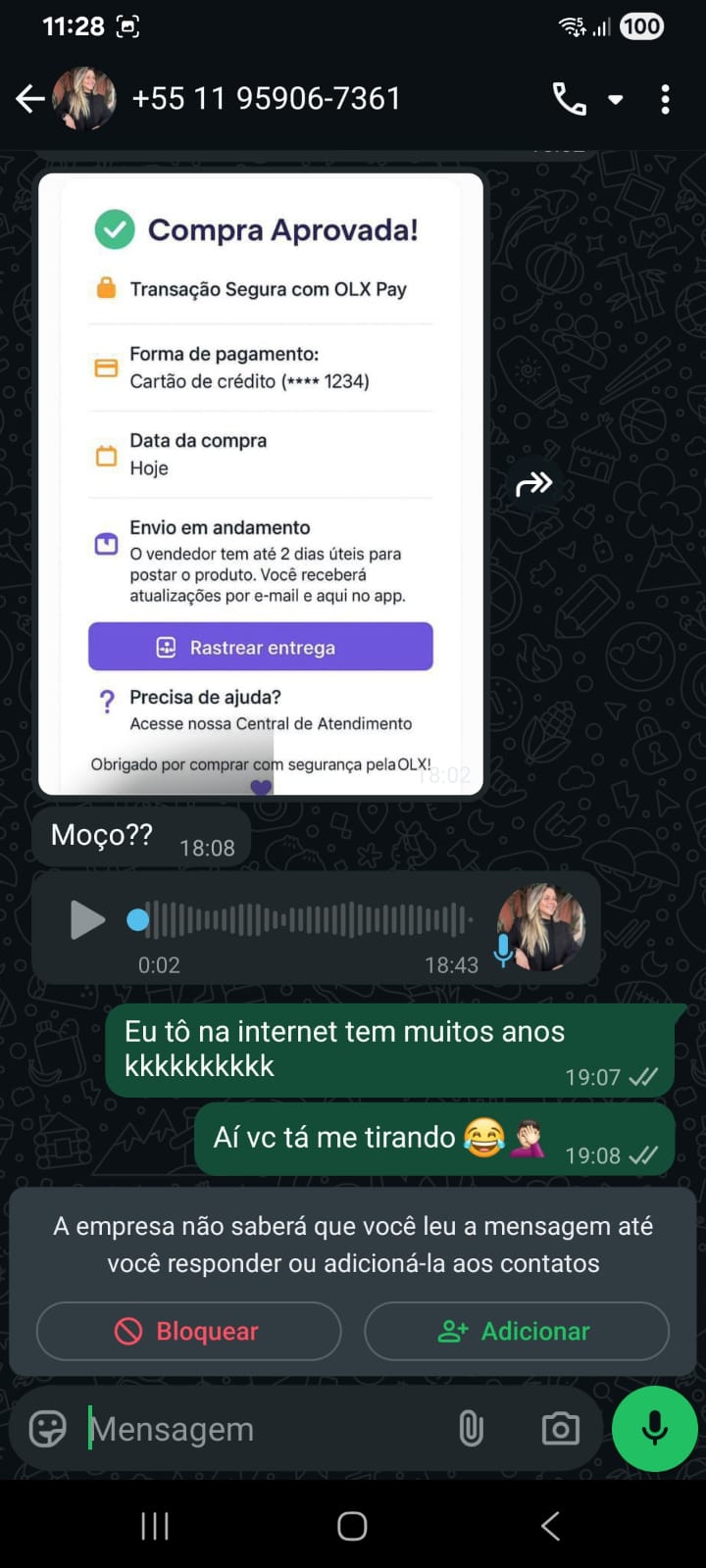Tap the system home button
This screenshot has height=1568, width=706.
point(352,1526)
